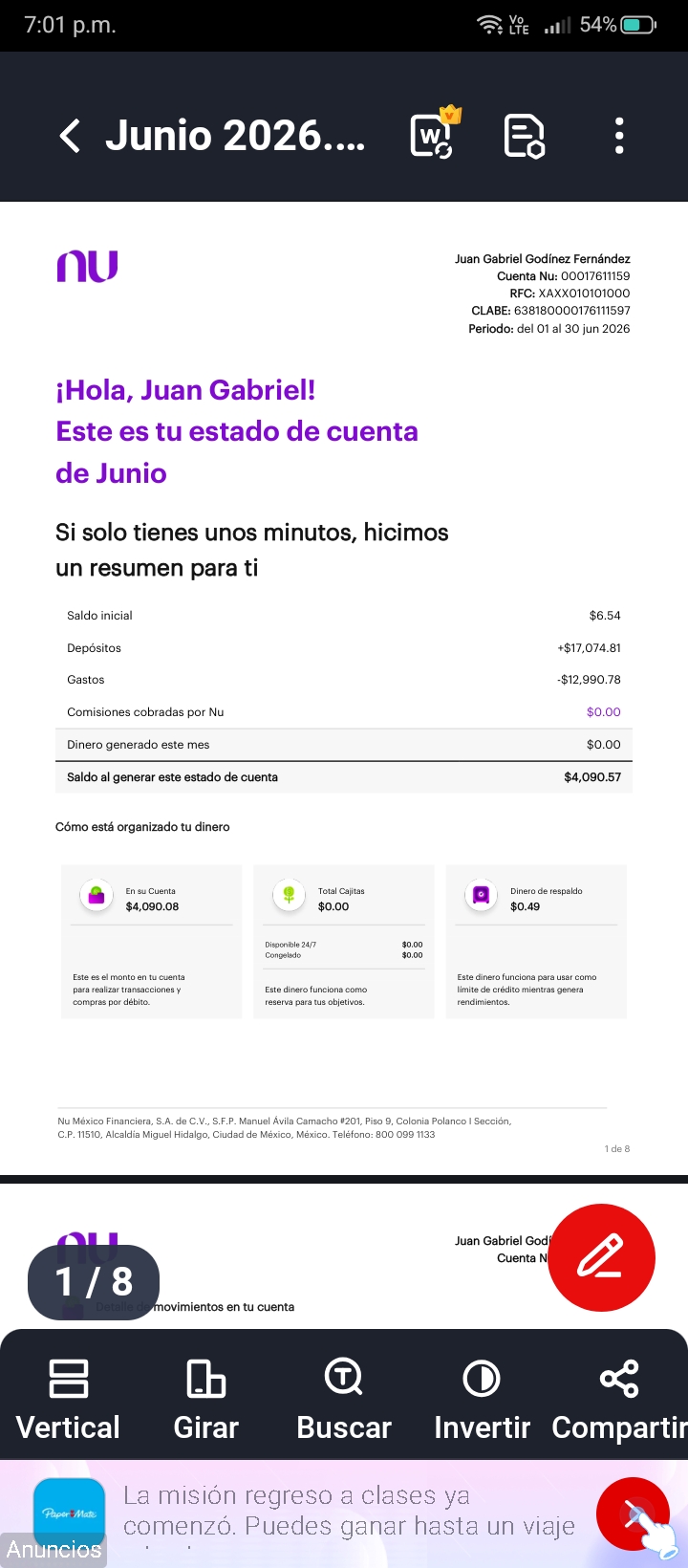Select Girar to rotate the page
The height and width of the screenshot is (1568, 688).
pyautogui.click(x=205, y=1400)
